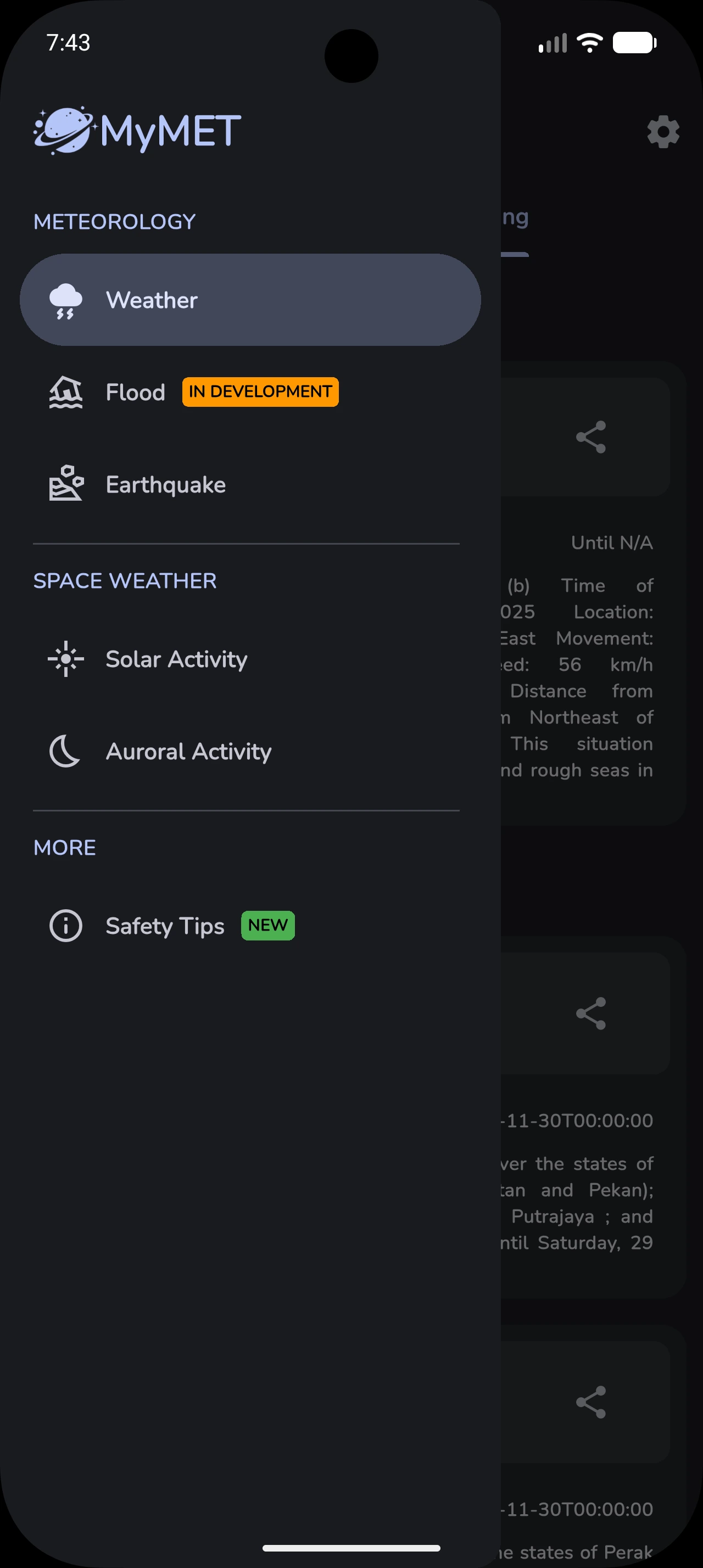Image resolution: width=703 pixels, height=1568 pixels.
Task: Click the Flood wave icon
Action: tap(66, 392)
